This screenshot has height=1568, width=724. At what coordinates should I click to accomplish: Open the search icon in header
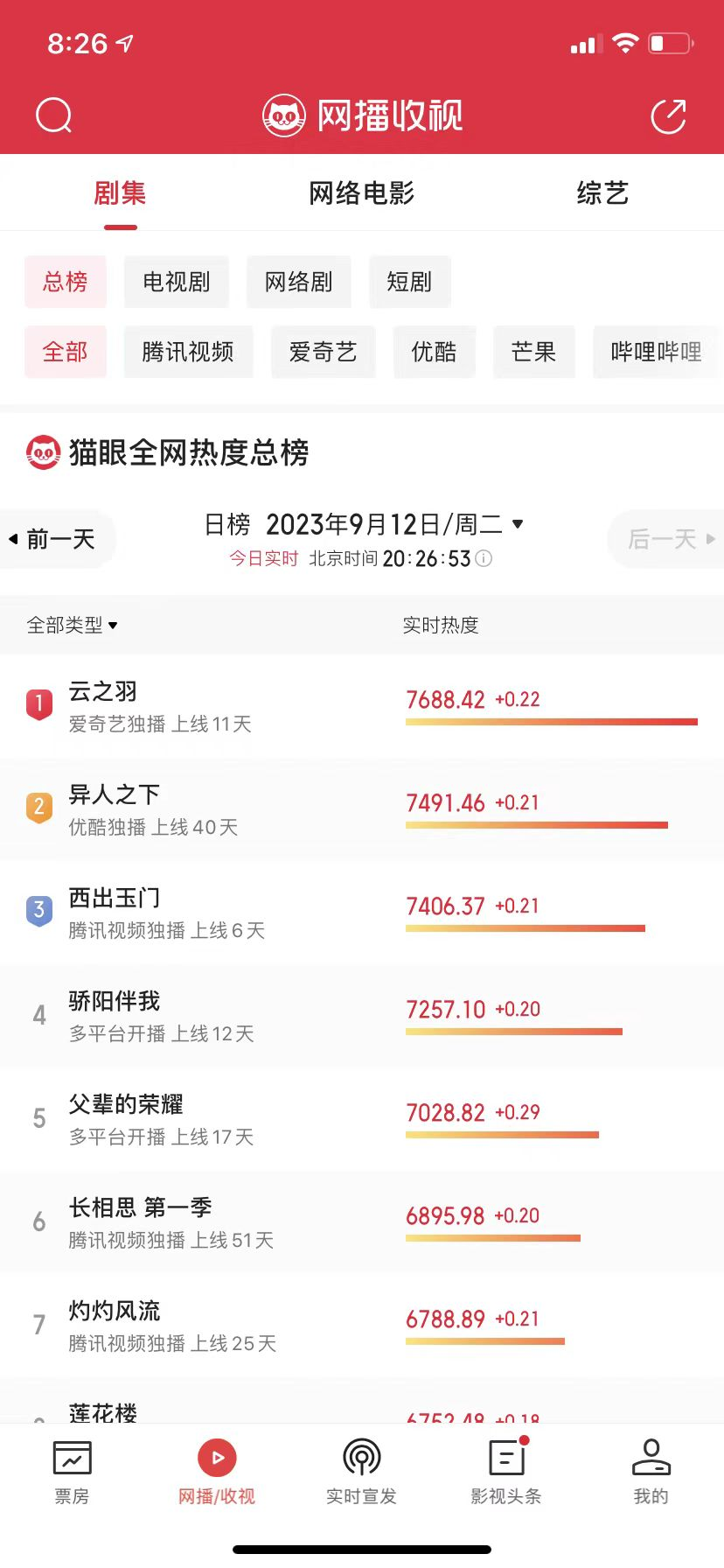pyautogui.click(x=53, y=115)
